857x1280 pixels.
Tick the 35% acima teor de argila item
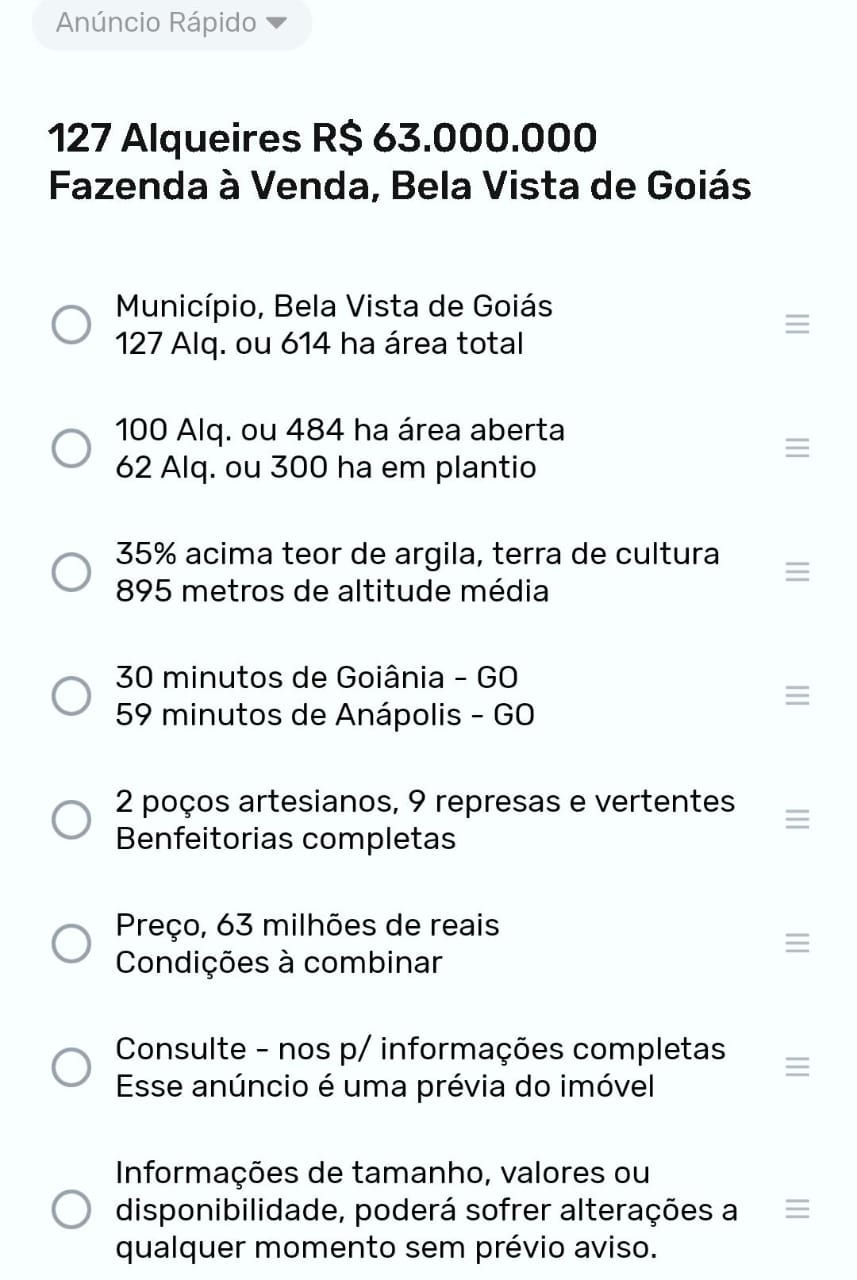point(71,573)
